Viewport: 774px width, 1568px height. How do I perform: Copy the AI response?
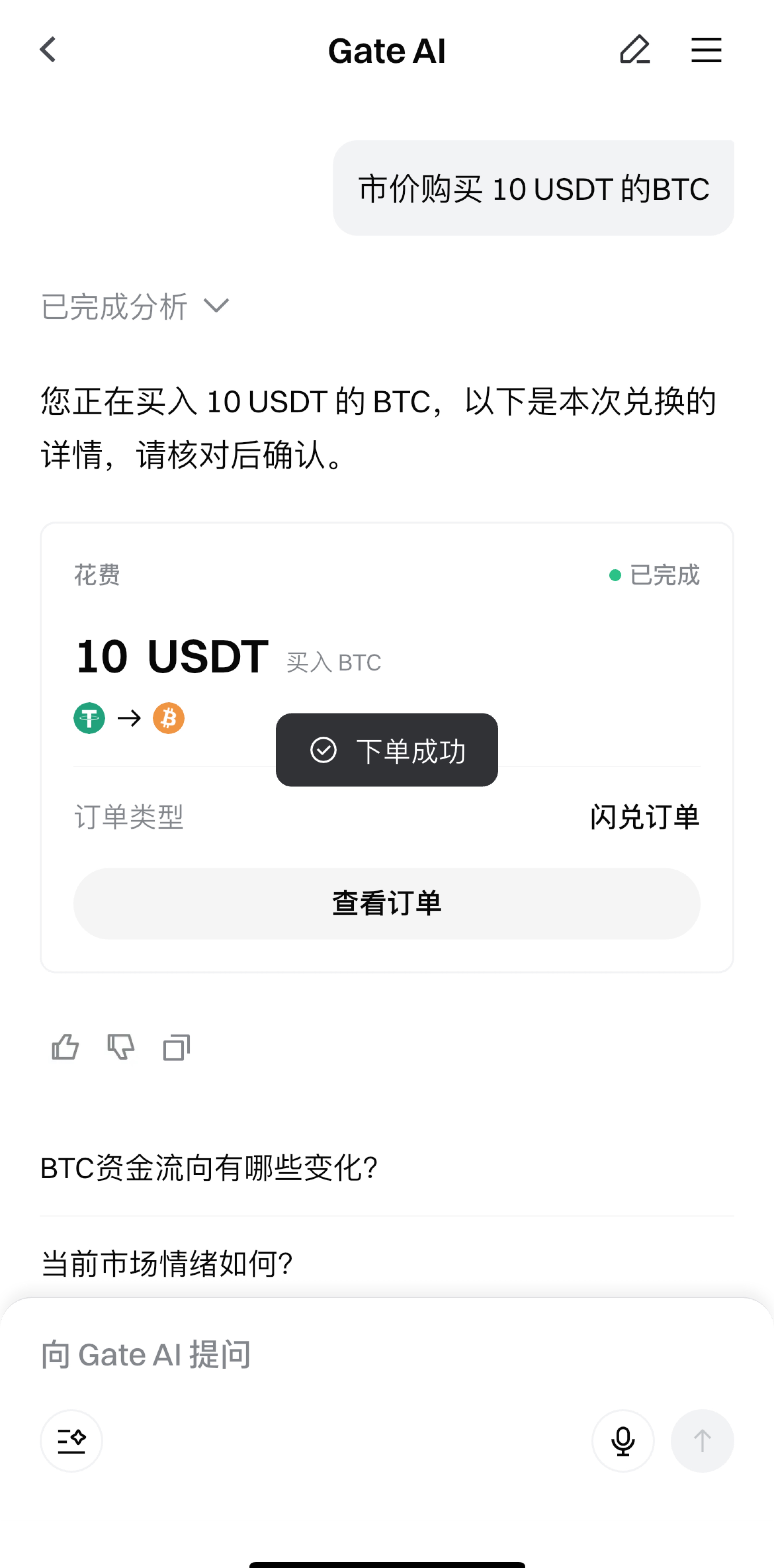[x=176, y=1047]
